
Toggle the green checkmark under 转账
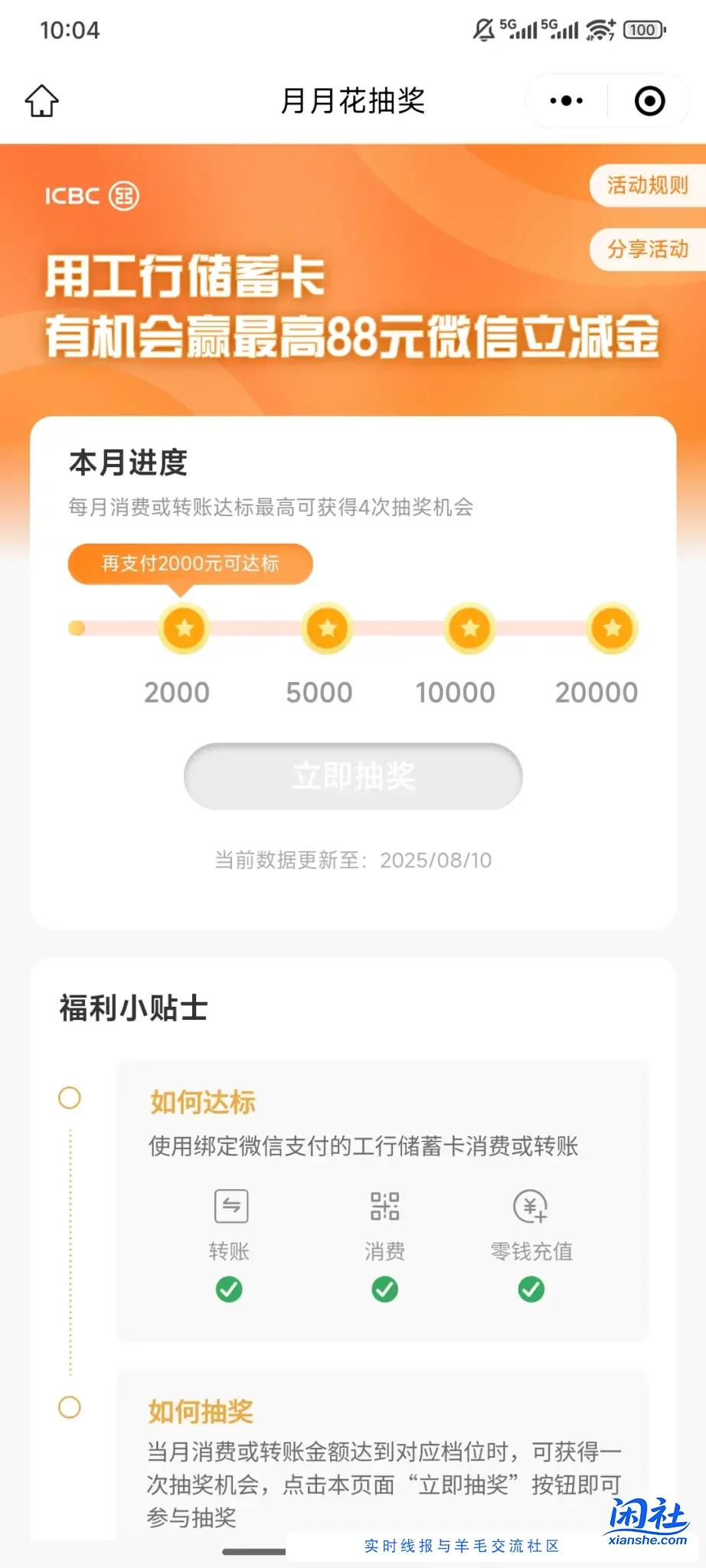pyautogui.click(x=229, y=1289)
